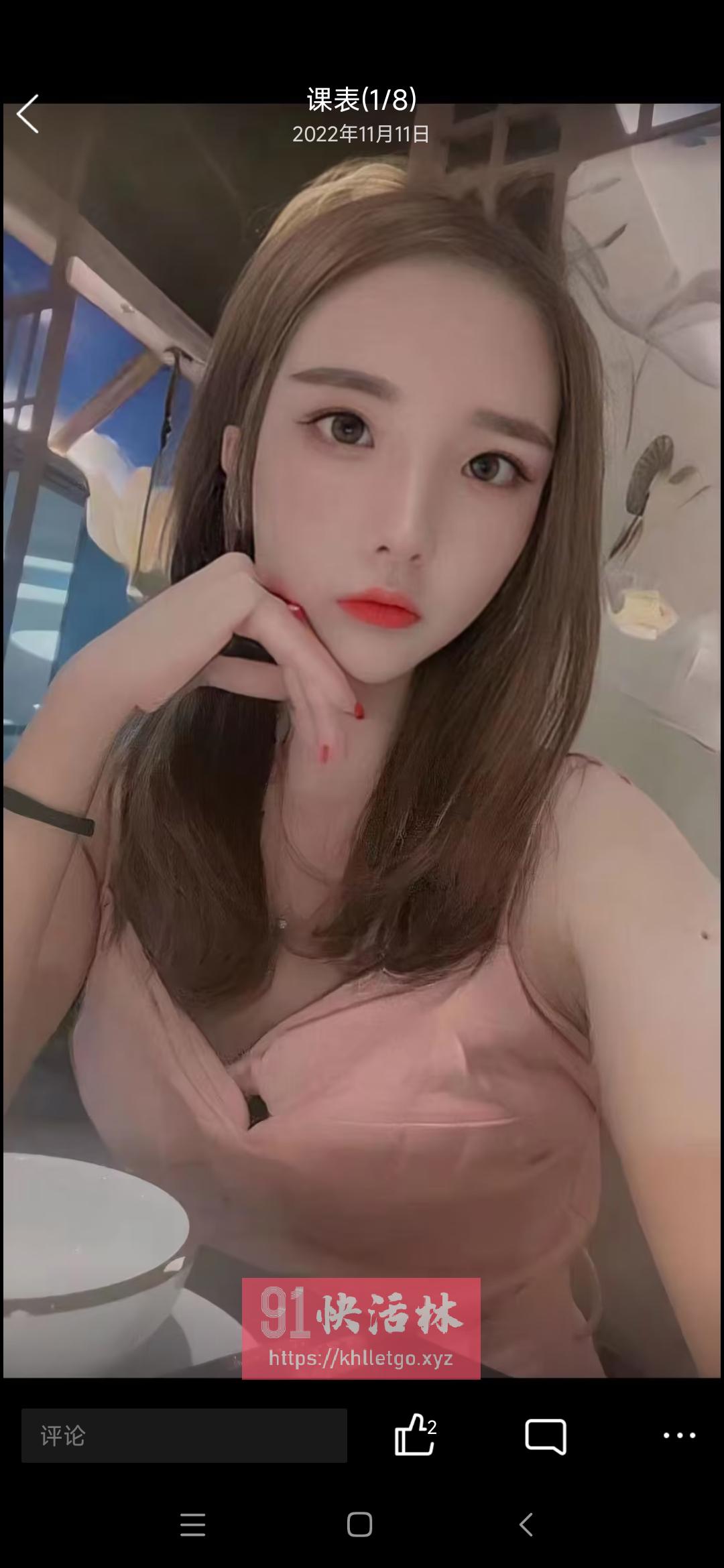
Task: Open recent apps from the navigation bar
Action: 193,1524
